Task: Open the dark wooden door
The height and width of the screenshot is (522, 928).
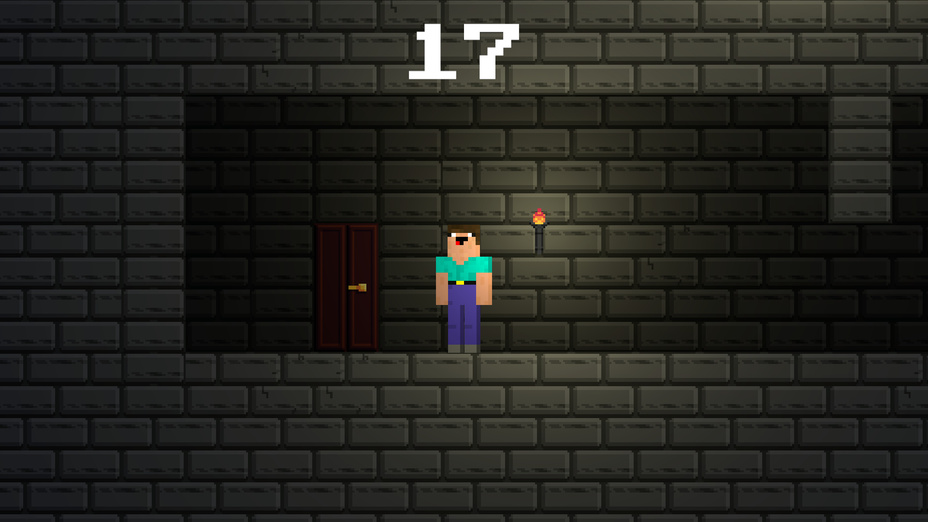Action: (347, 287)
